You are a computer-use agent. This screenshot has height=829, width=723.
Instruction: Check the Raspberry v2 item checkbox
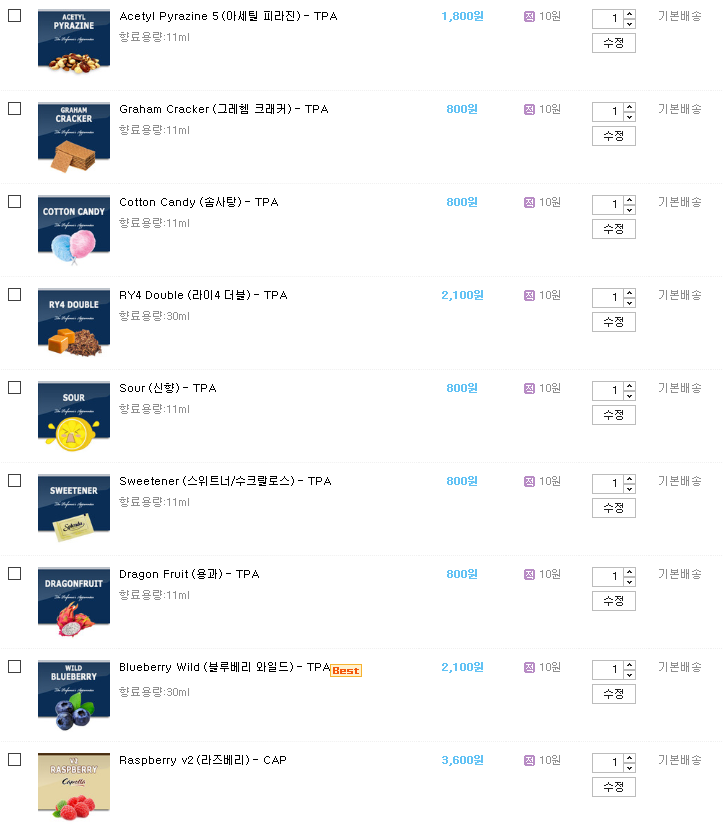(x=14, y=760)
